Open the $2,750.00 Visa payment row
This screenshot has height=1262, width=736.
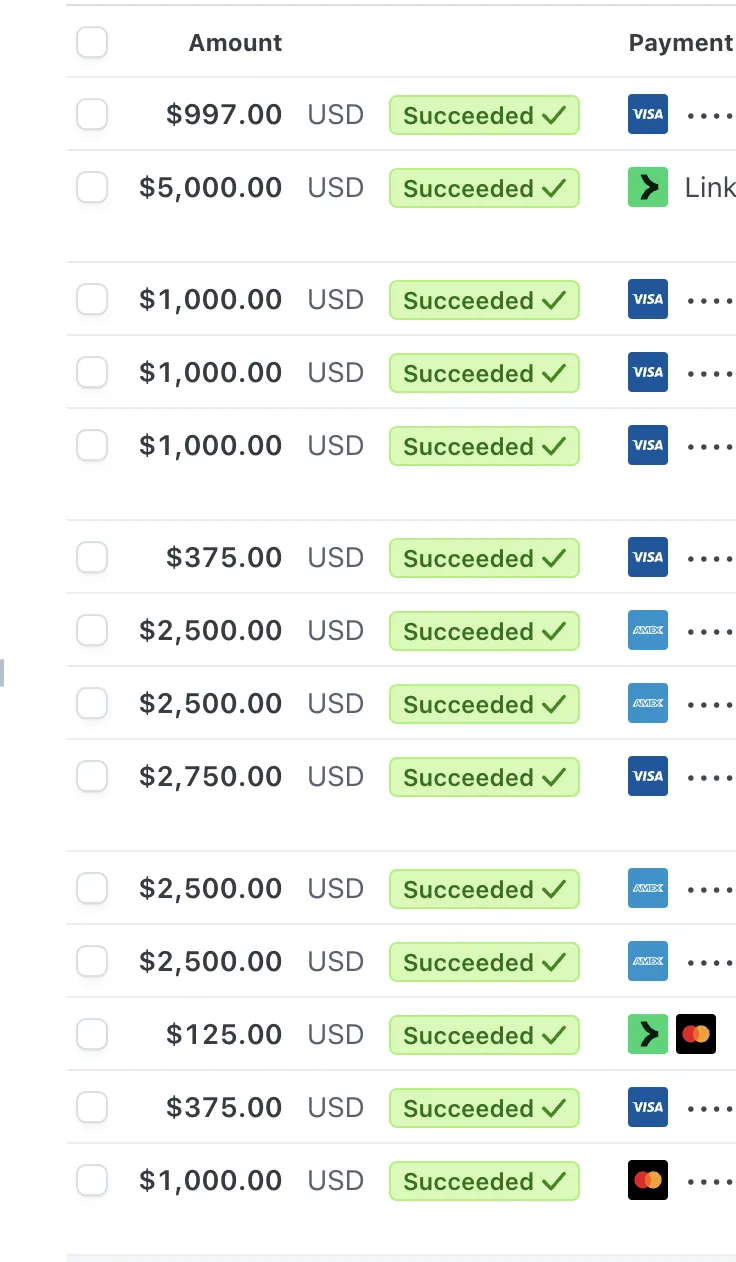point(401,776)
